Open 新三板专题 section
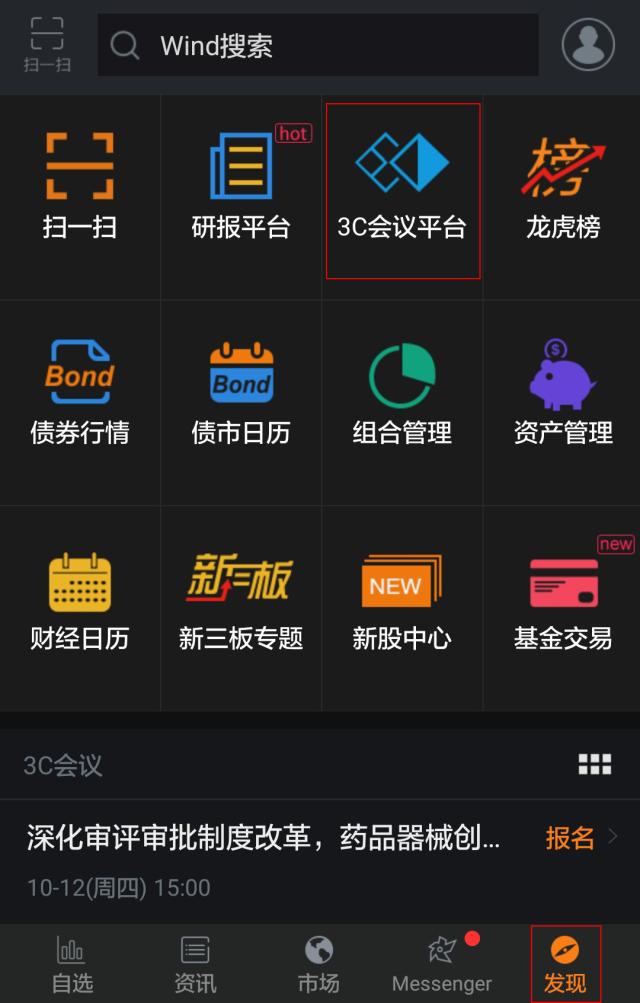 point(241,601)
